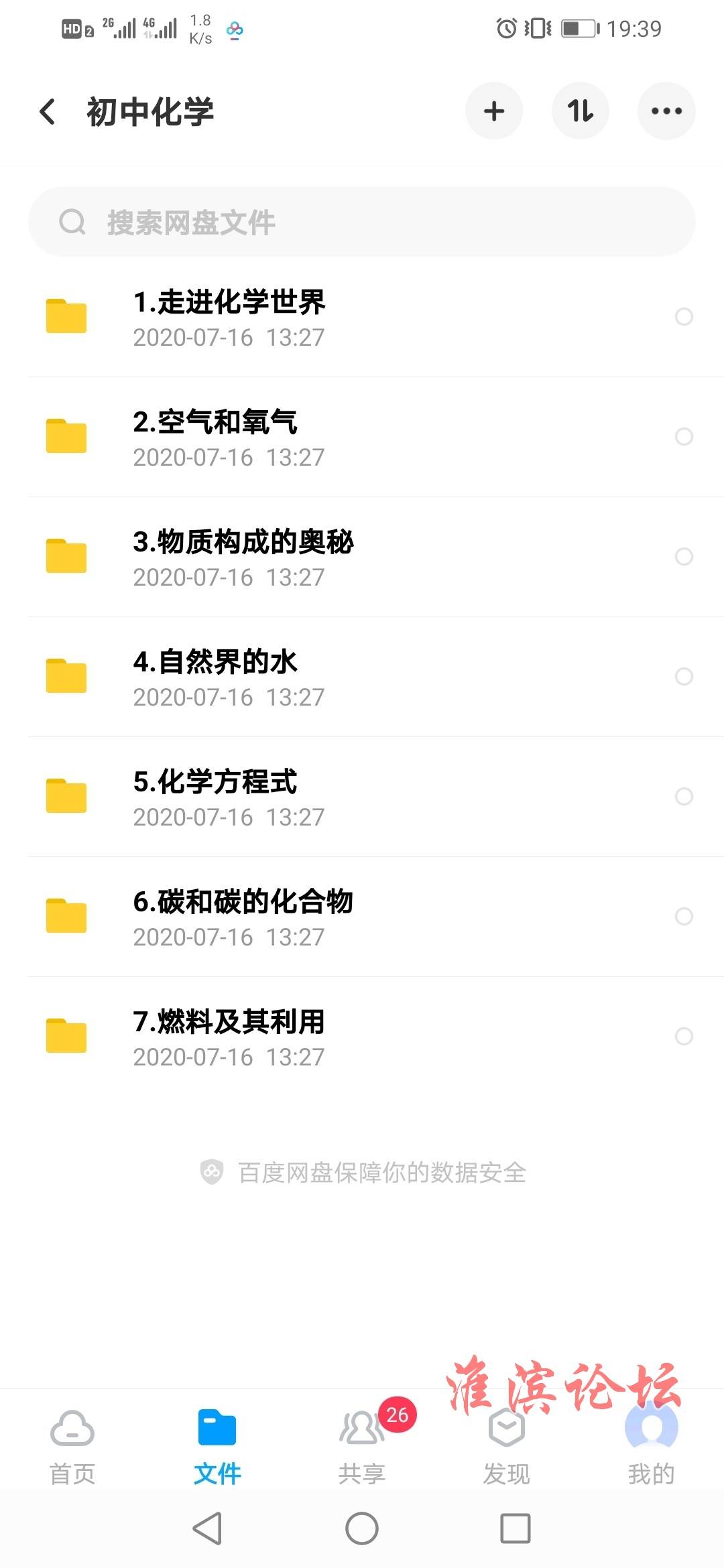Go to the 发现 tab

(507, 1446)
